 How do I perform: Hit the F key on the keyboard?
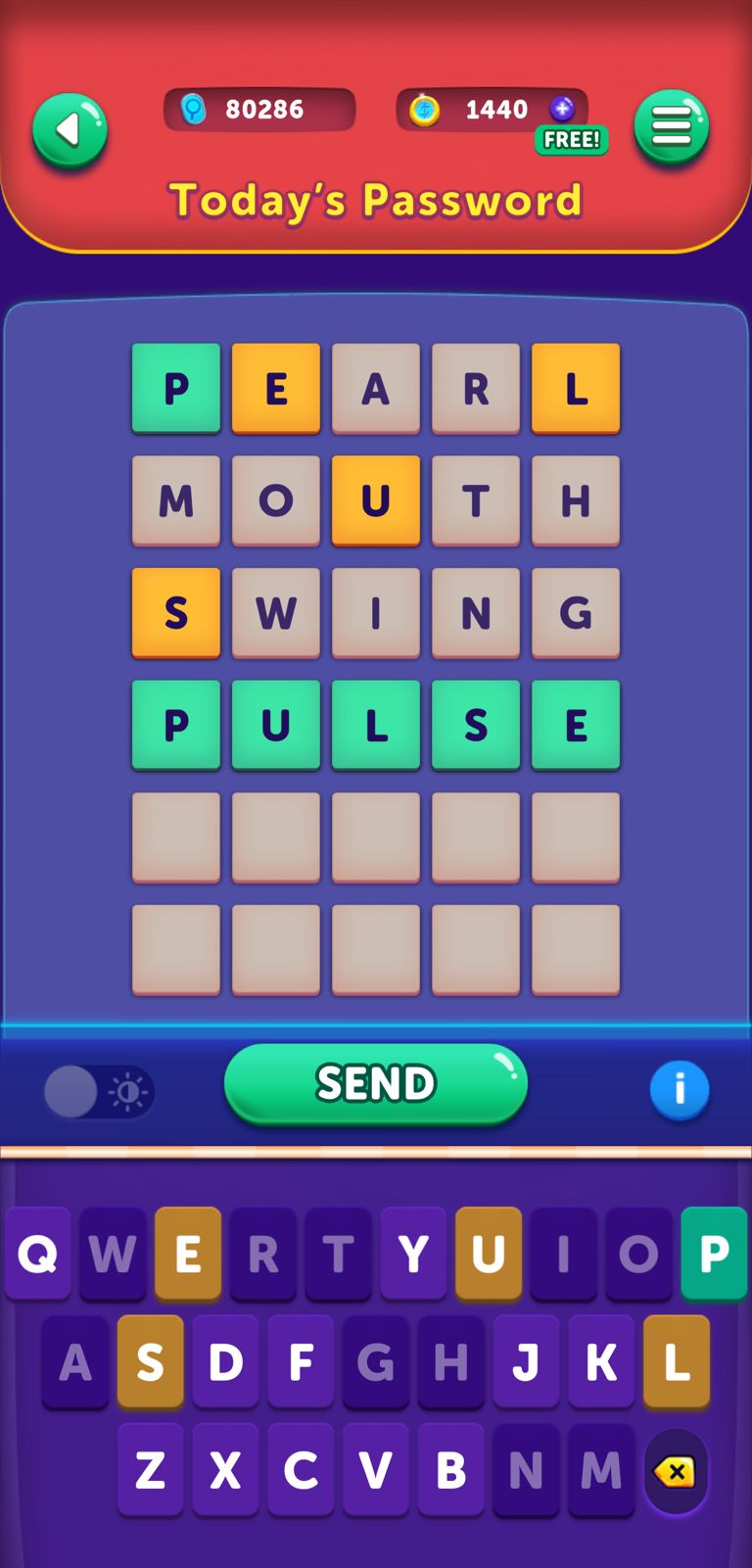click(x=301, y=1361)
